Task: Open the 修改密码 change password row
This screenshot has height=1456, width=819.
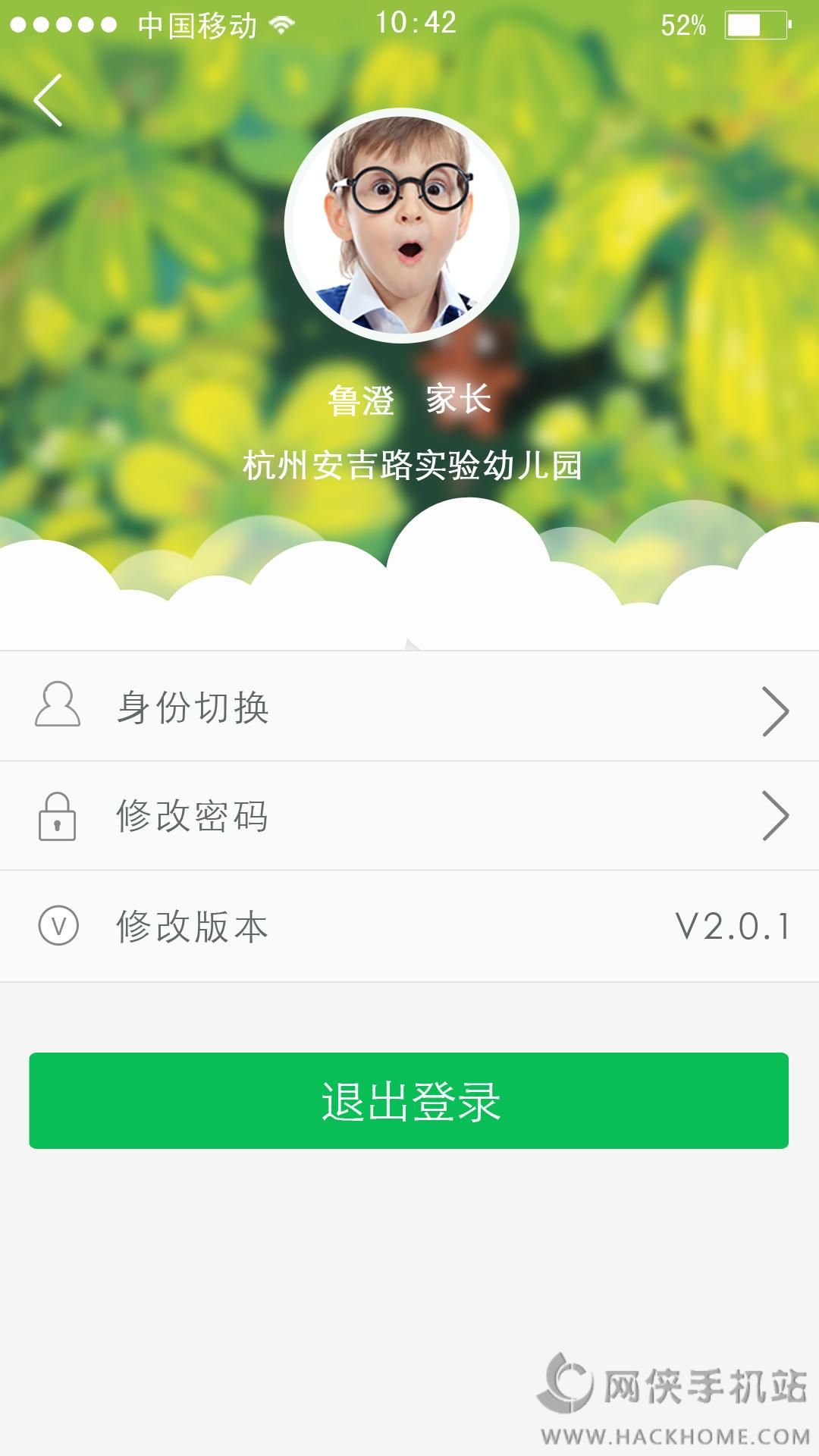Action: click(409, 816)
